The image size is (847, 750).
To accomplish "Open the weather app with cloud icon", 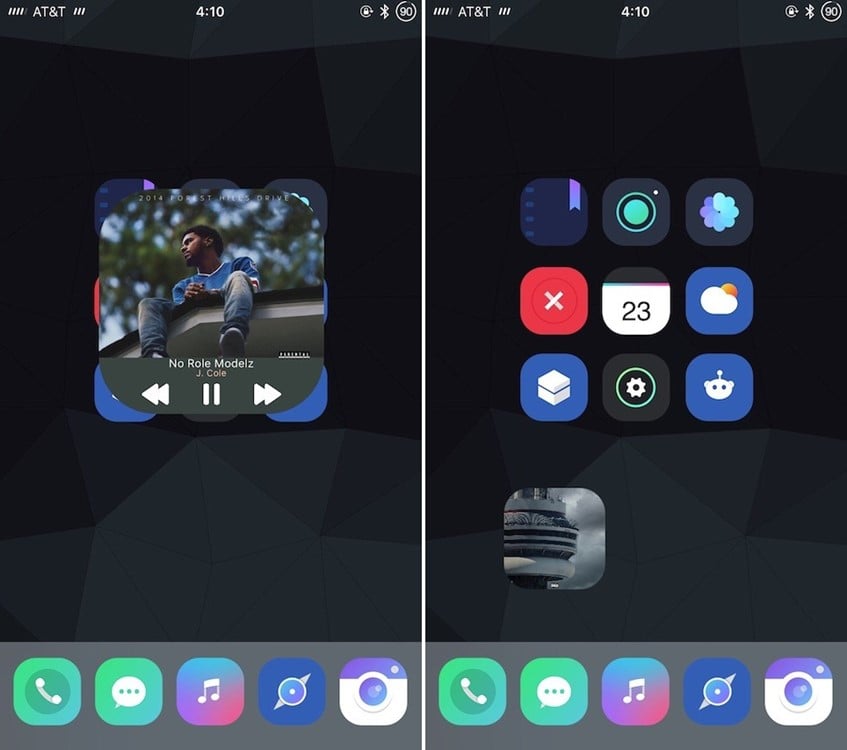I will (x=719, y=300).
